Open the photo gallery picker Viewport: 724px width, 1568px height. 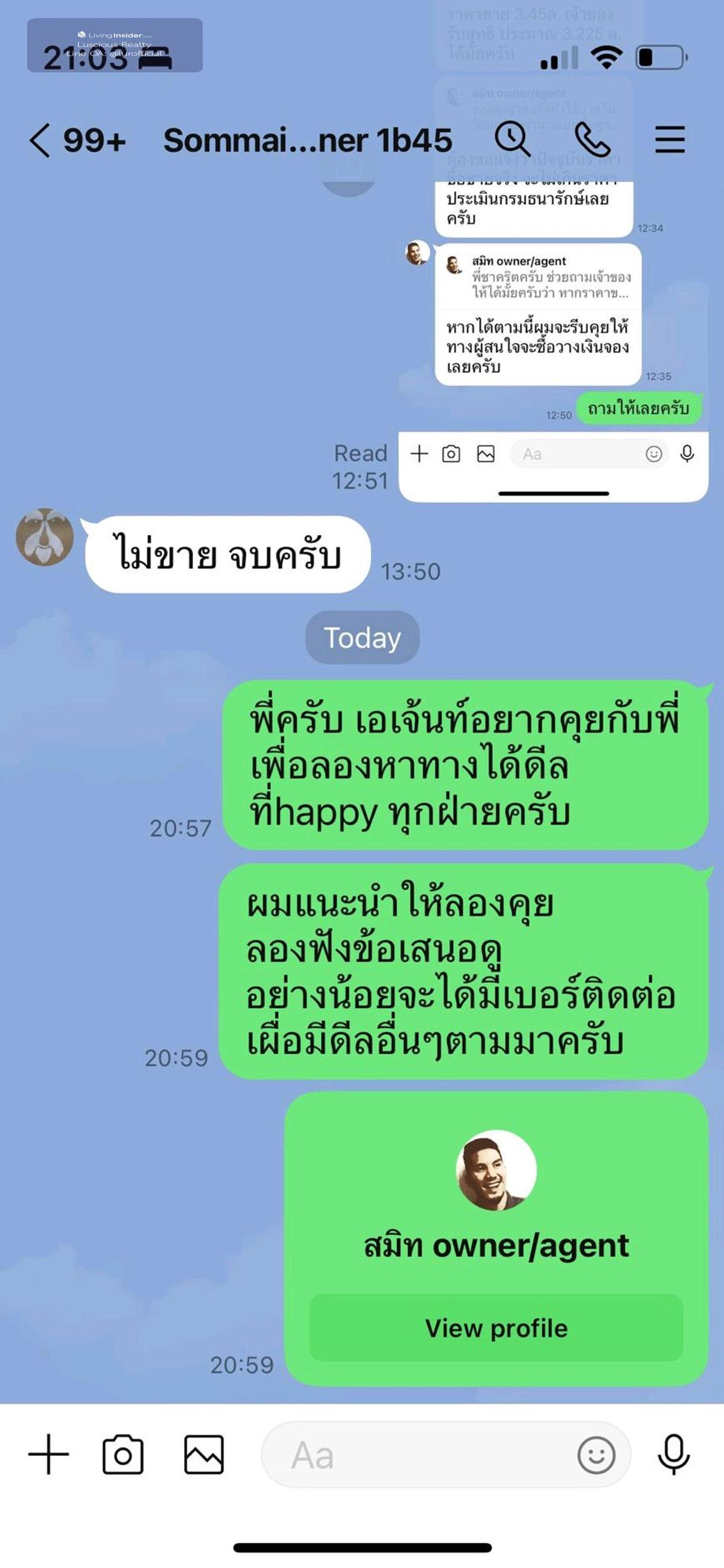click(204, 1455)
